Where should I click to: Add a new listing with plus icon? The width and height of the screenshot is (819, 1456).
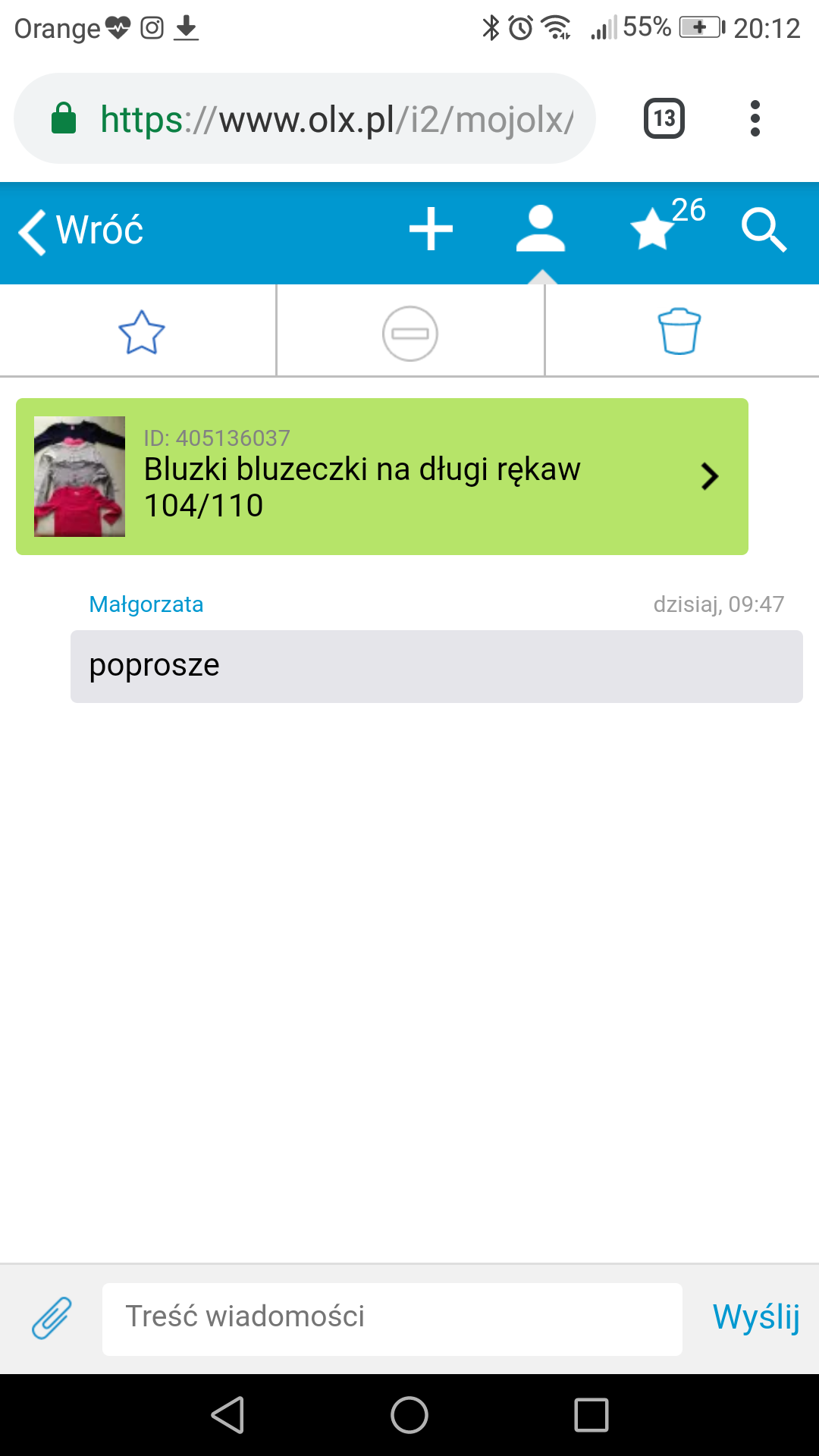click(x=431, y=229)
